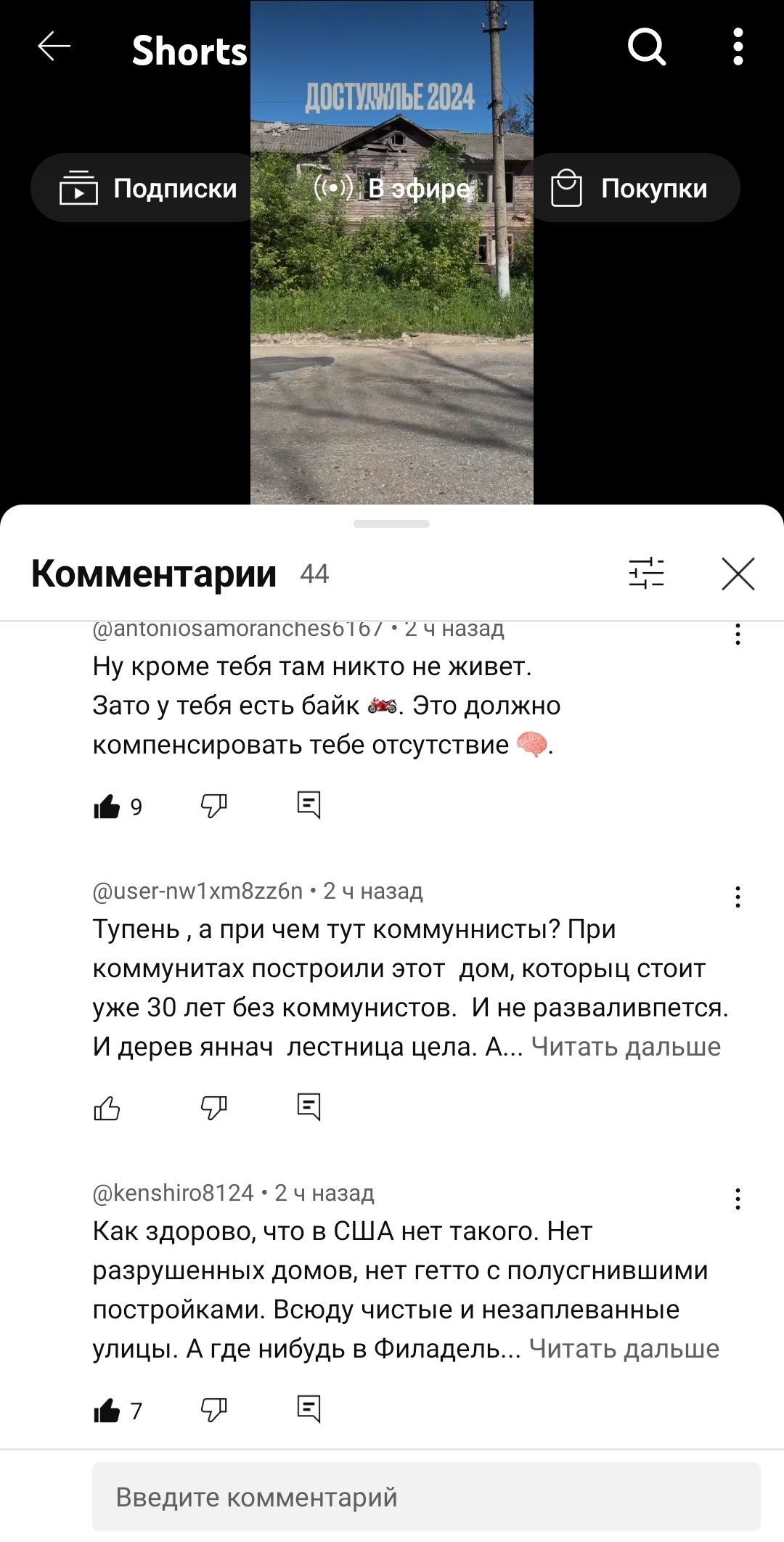The image size is (784, 1542).
Task: Close the comments panel
Action: click(x=738, y=574)
